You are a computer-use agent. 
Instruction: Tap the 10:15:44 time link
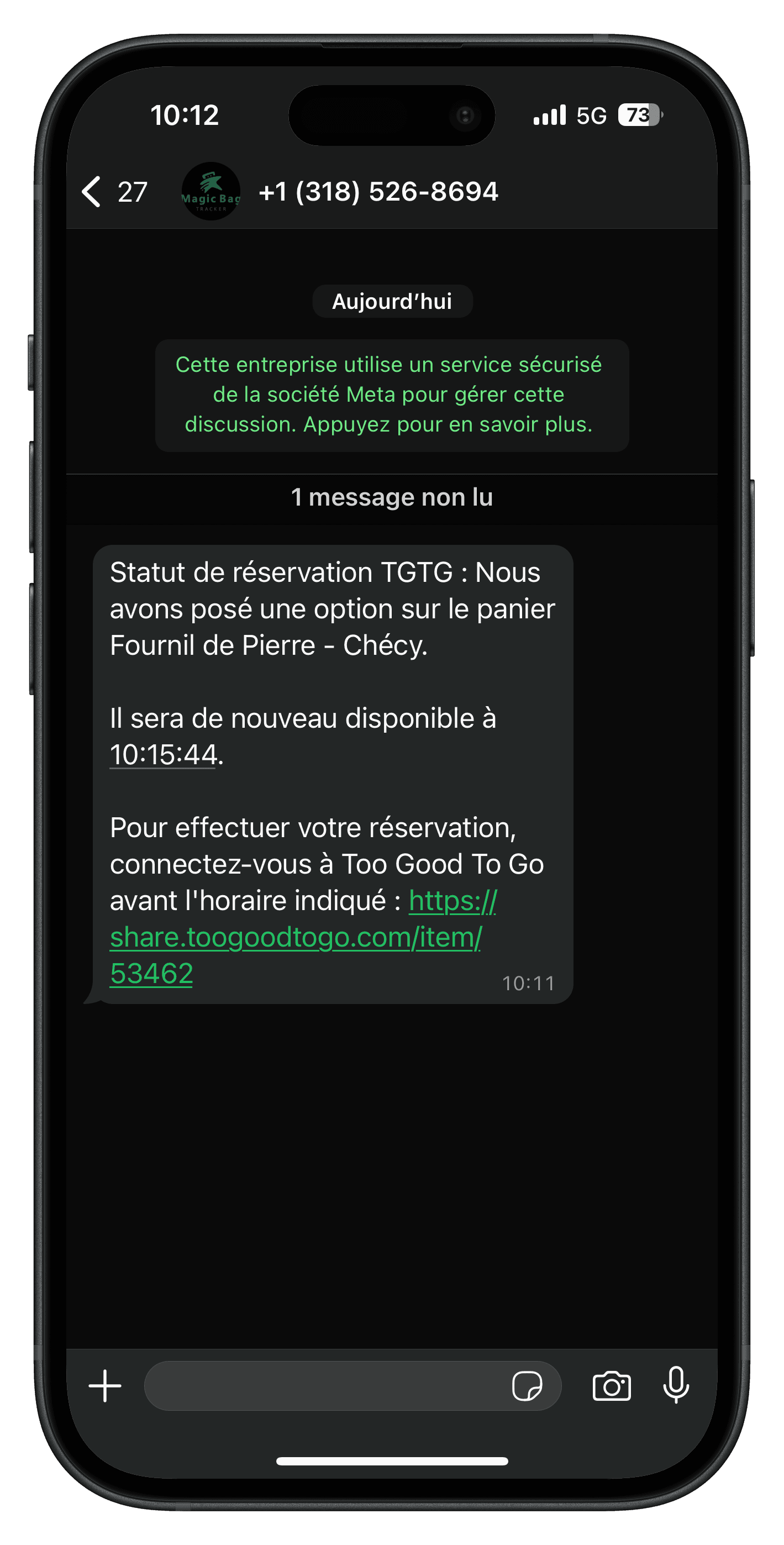click(x=163, y=754)
